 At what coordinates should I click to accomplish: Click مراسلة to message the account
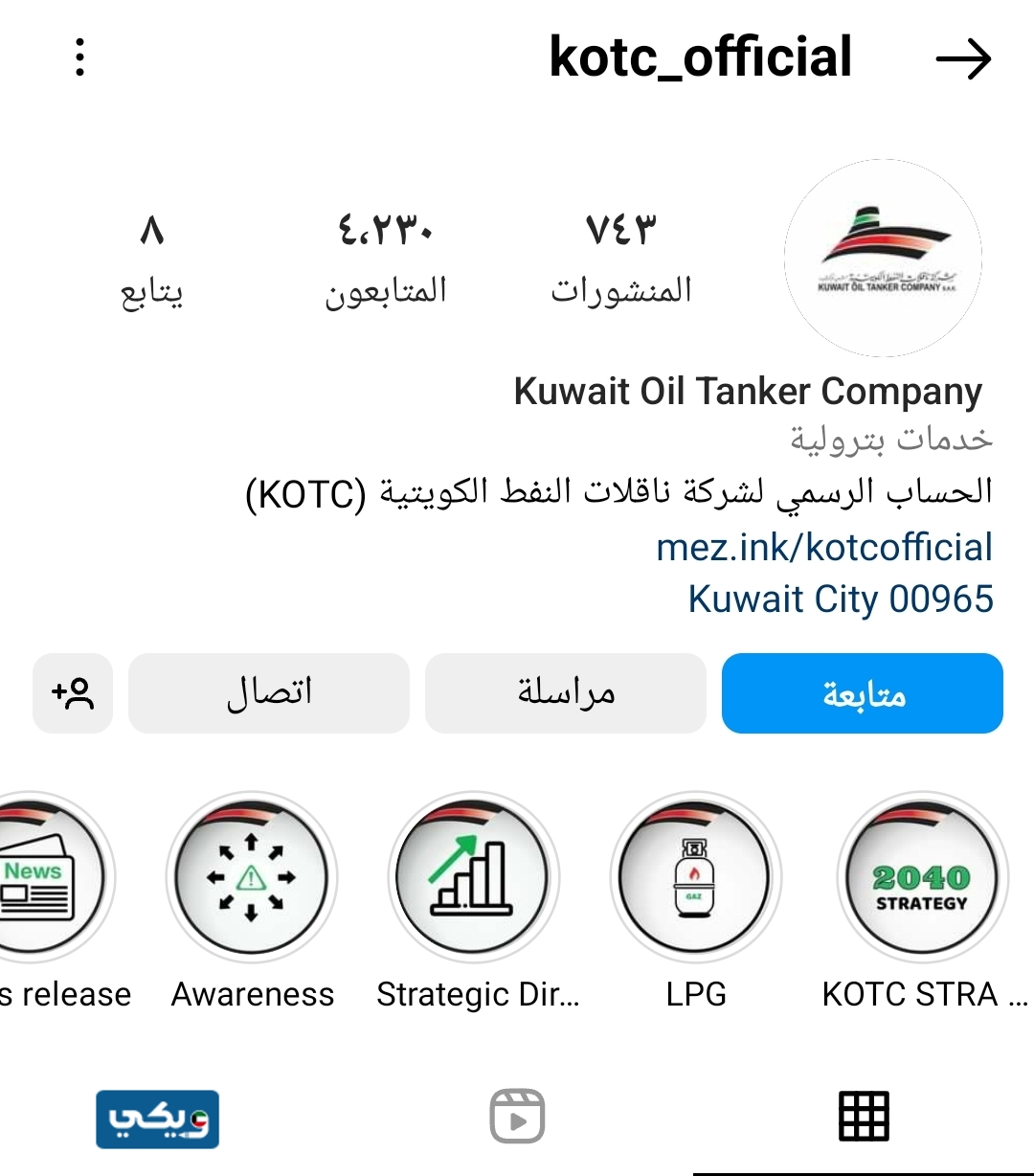coord(565,692)
